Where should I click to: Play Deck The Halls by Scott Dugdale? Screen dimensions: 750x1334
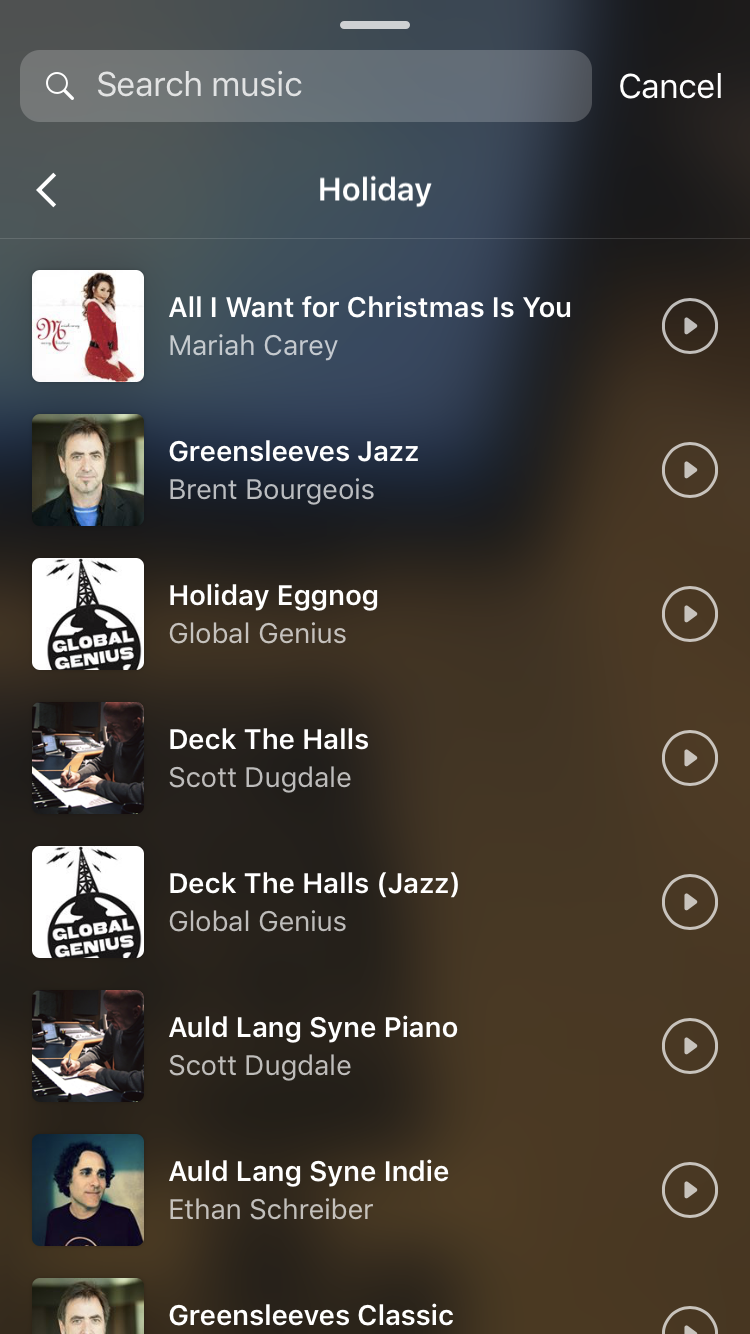click(x=690, y=758)
